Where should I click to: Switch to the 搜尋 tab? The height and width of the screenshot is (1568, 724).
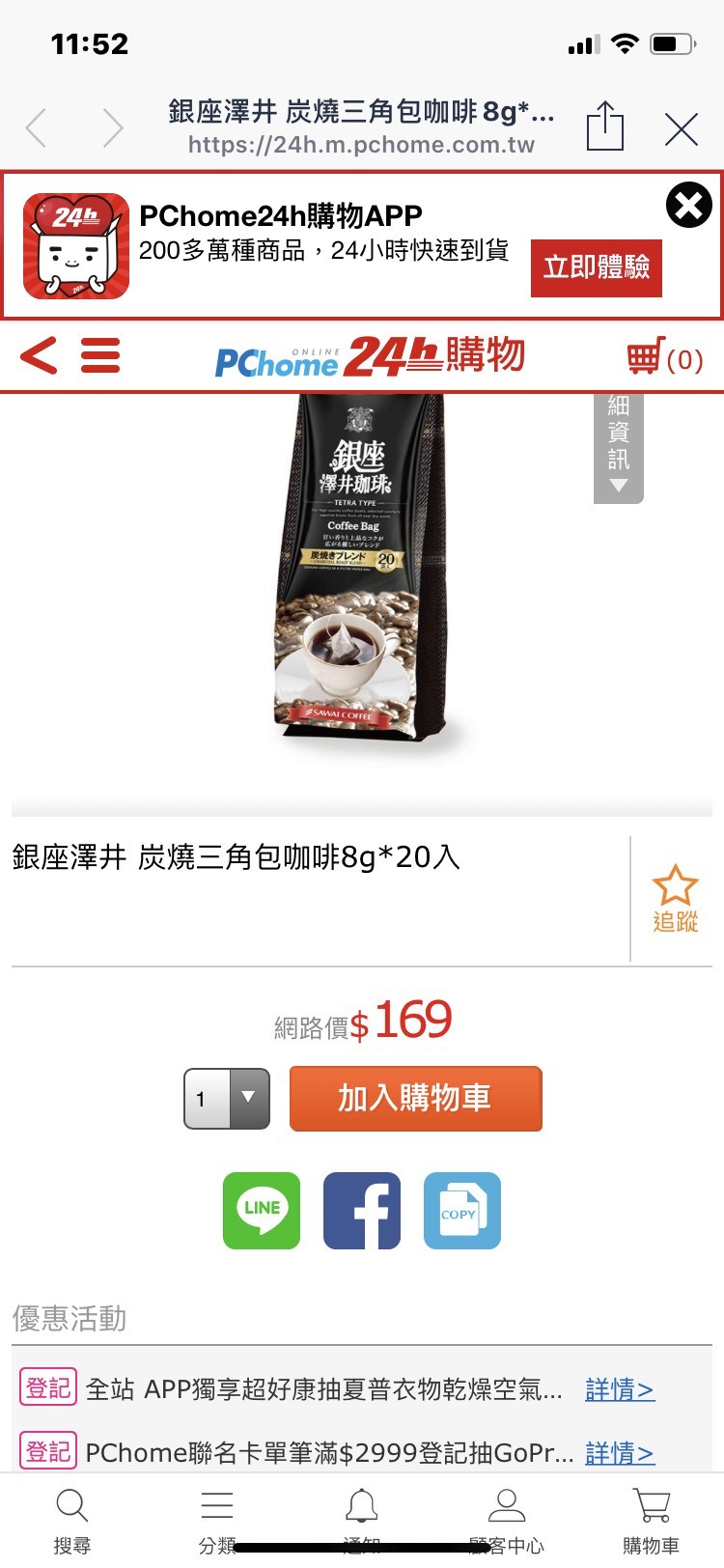click(72, 1520)
